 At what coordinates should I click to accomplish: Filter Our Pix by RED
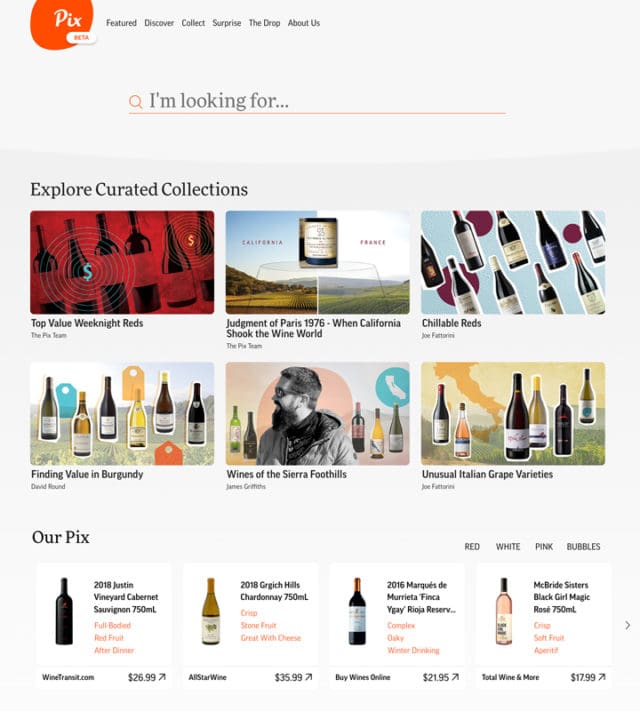tap(472, 547)
